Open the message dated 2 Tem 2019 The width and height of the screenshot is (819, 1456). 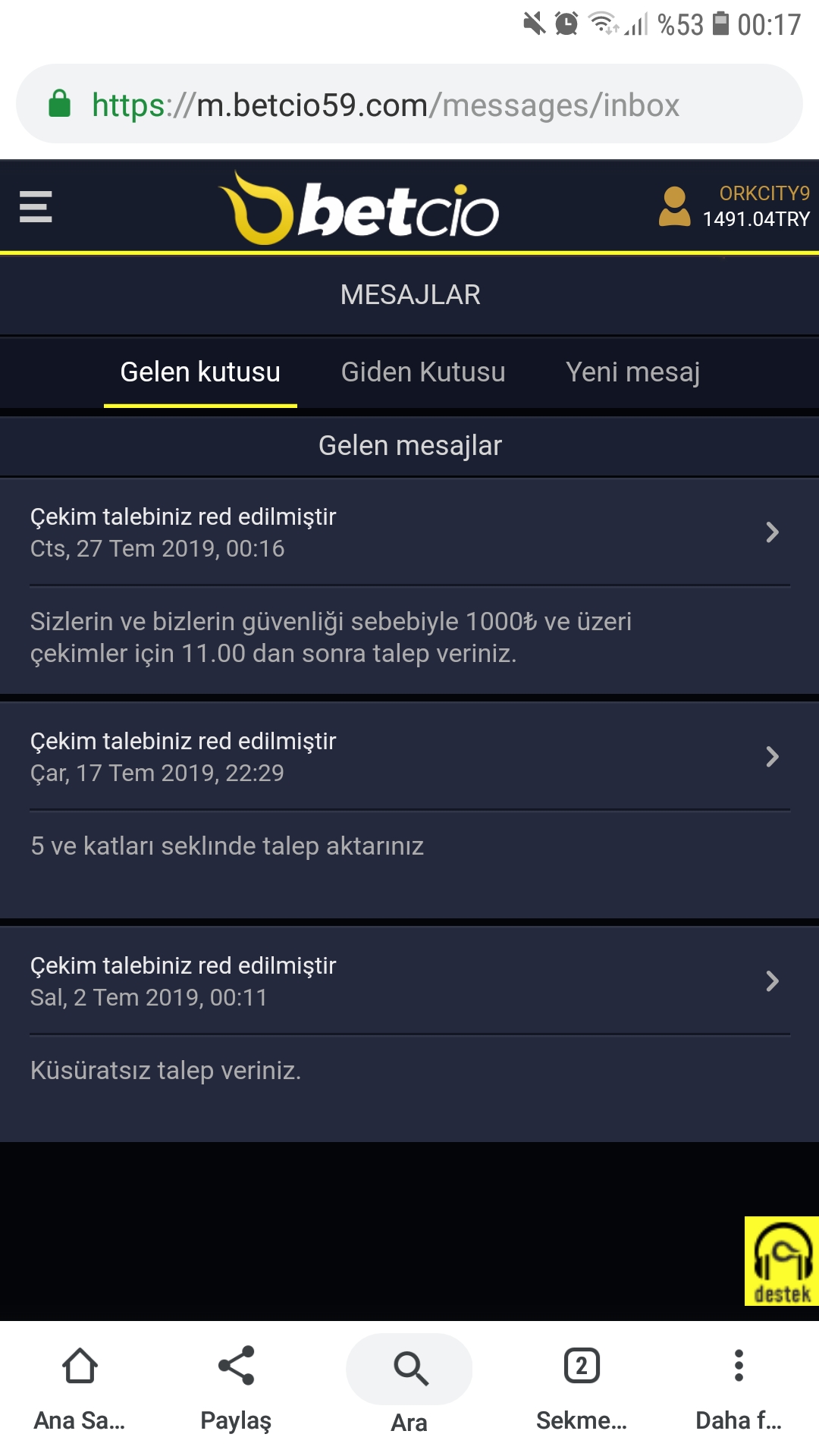click(x=409, y=981)
